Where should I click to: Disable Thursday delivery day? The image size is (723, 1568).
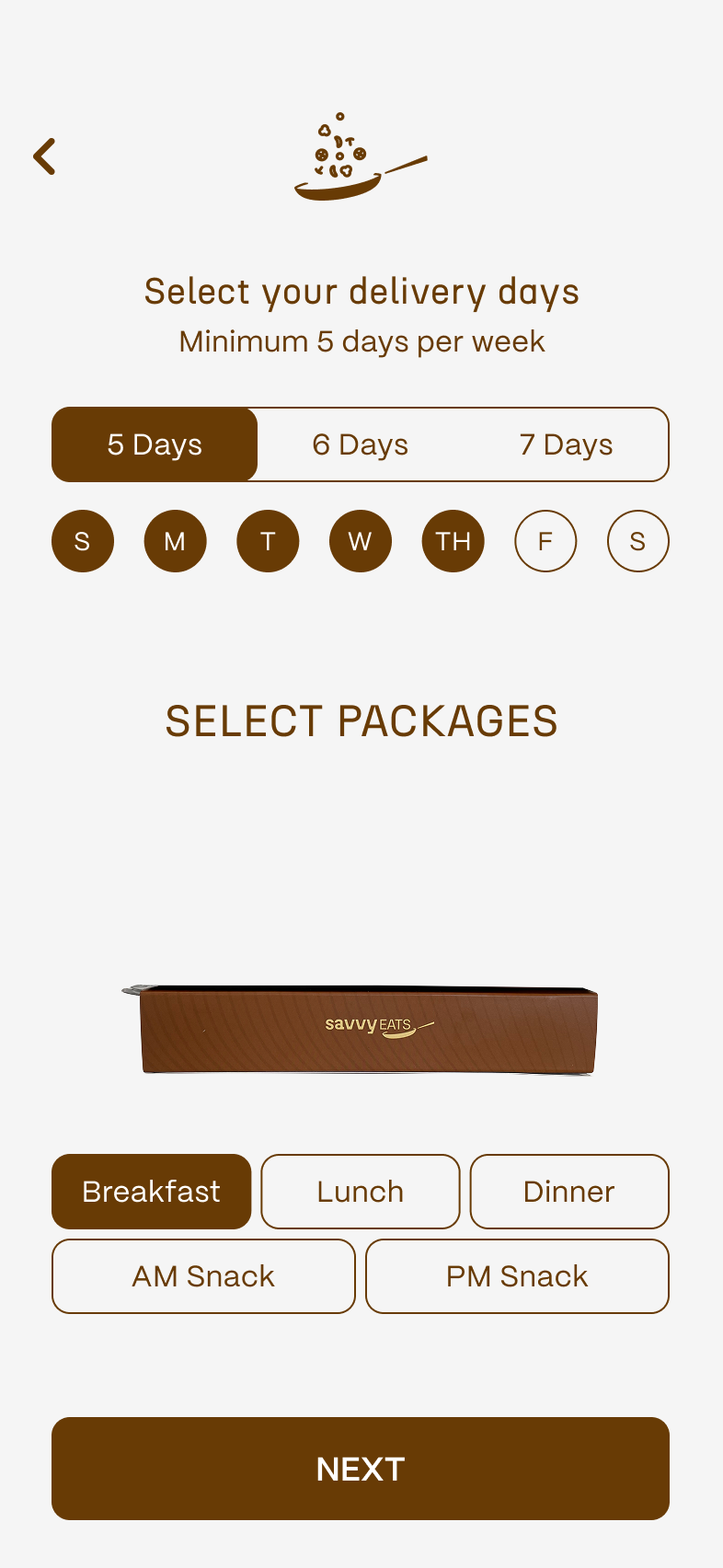coord(453,541)
